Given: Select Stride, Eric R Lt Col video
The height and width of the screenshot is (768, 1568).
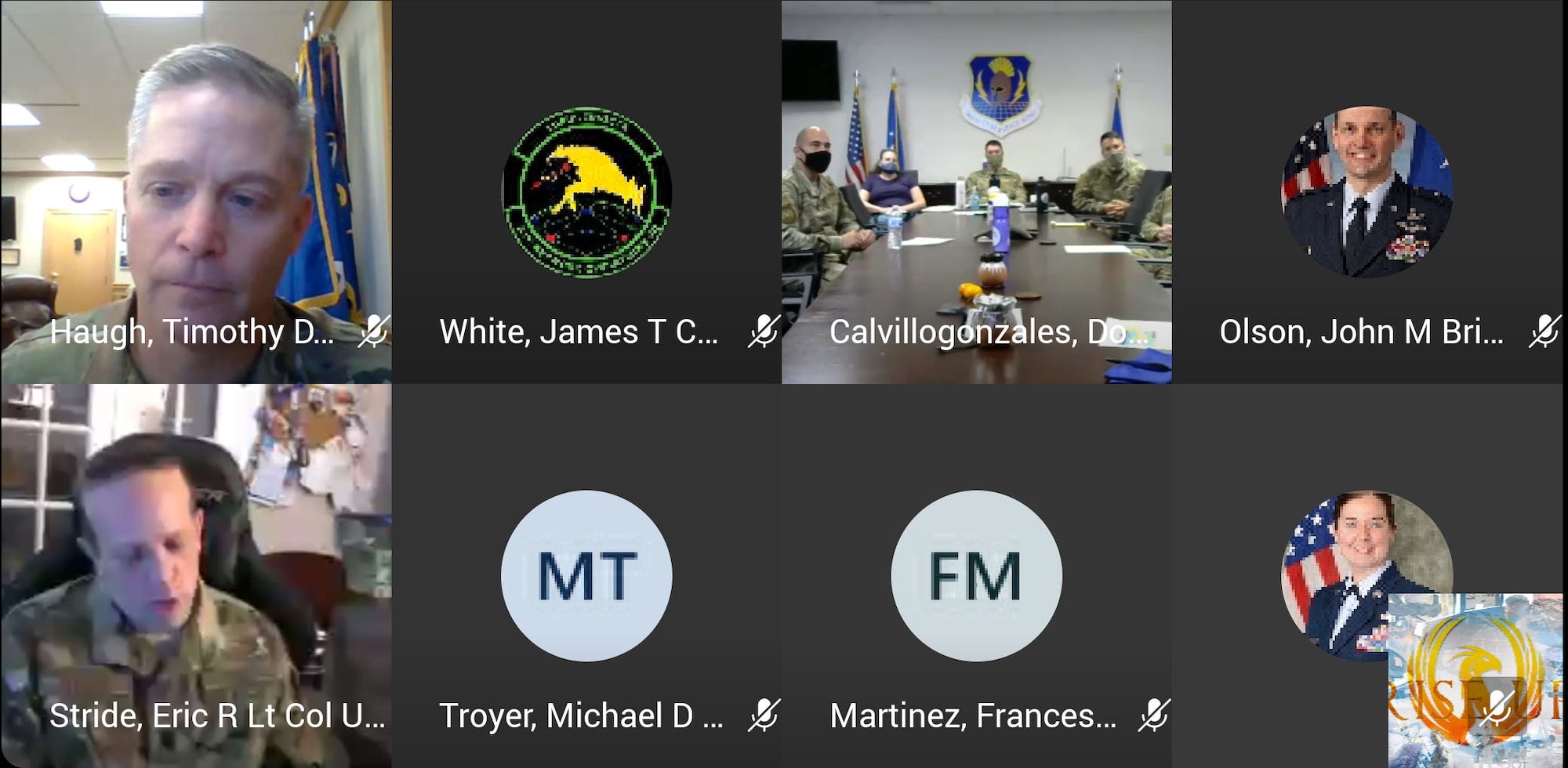Looking at the screenshot, I should point(196,576).
